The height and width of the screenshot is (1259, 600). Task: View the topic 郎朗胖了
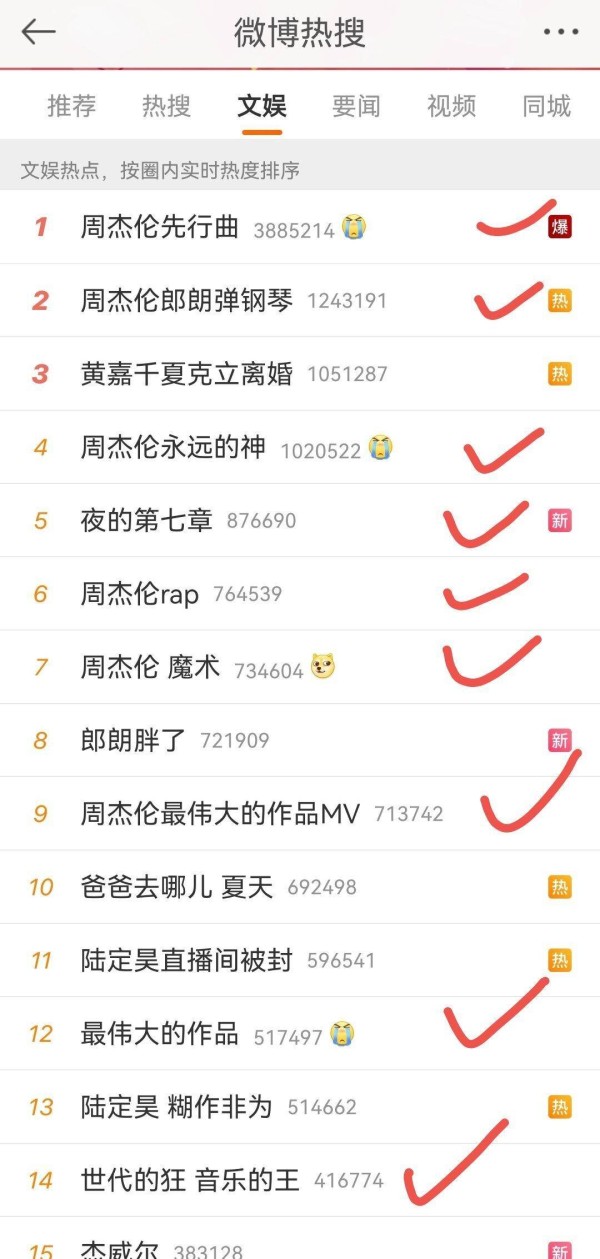300,740
